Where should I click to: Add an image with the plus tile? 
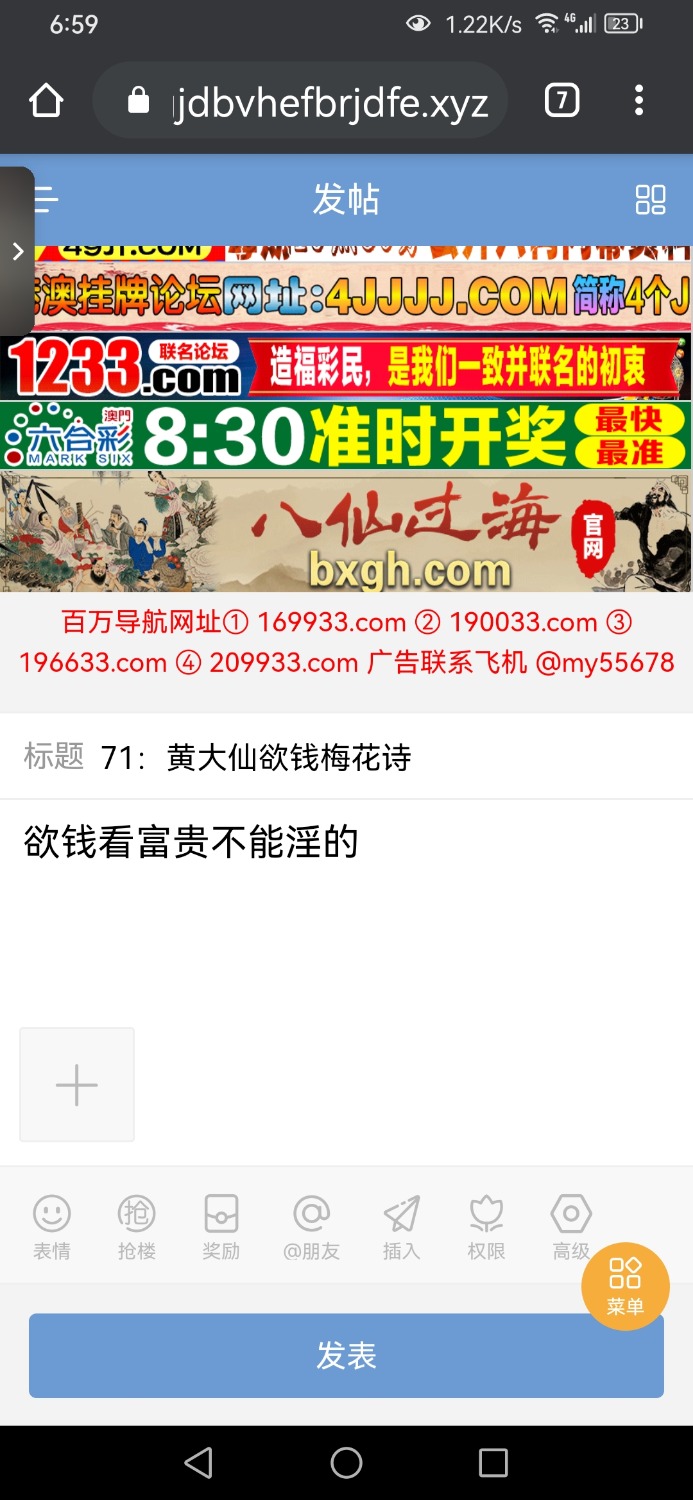coord(77,1084)
